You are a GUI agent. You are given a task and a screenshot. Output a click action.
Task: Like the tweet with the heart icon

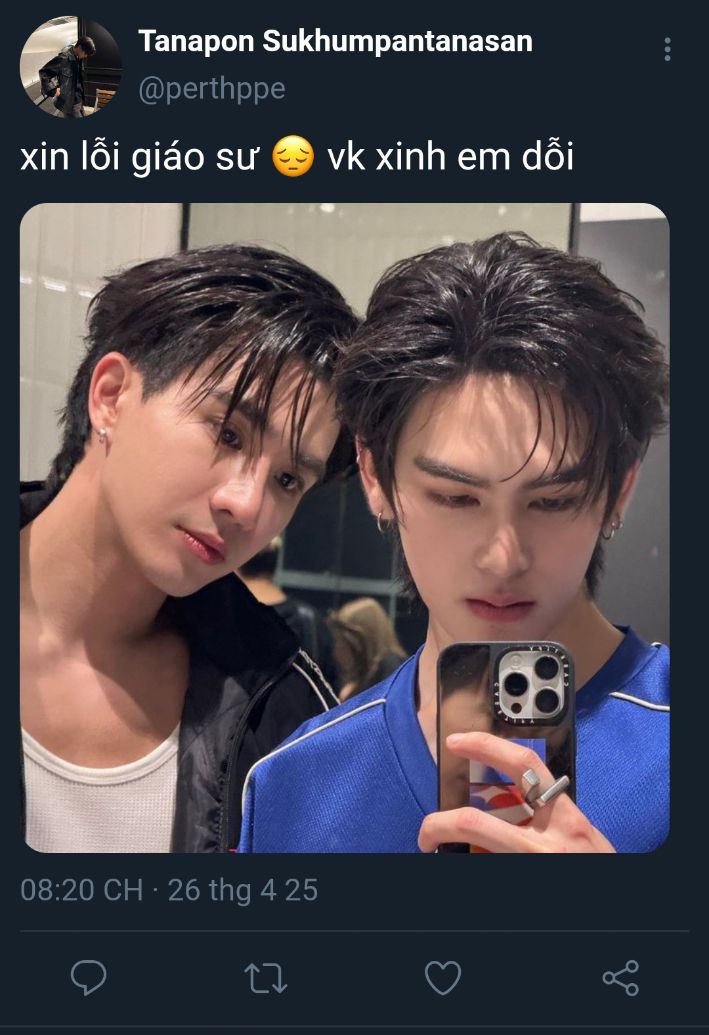pyautogui.click(x=443, y=977)
